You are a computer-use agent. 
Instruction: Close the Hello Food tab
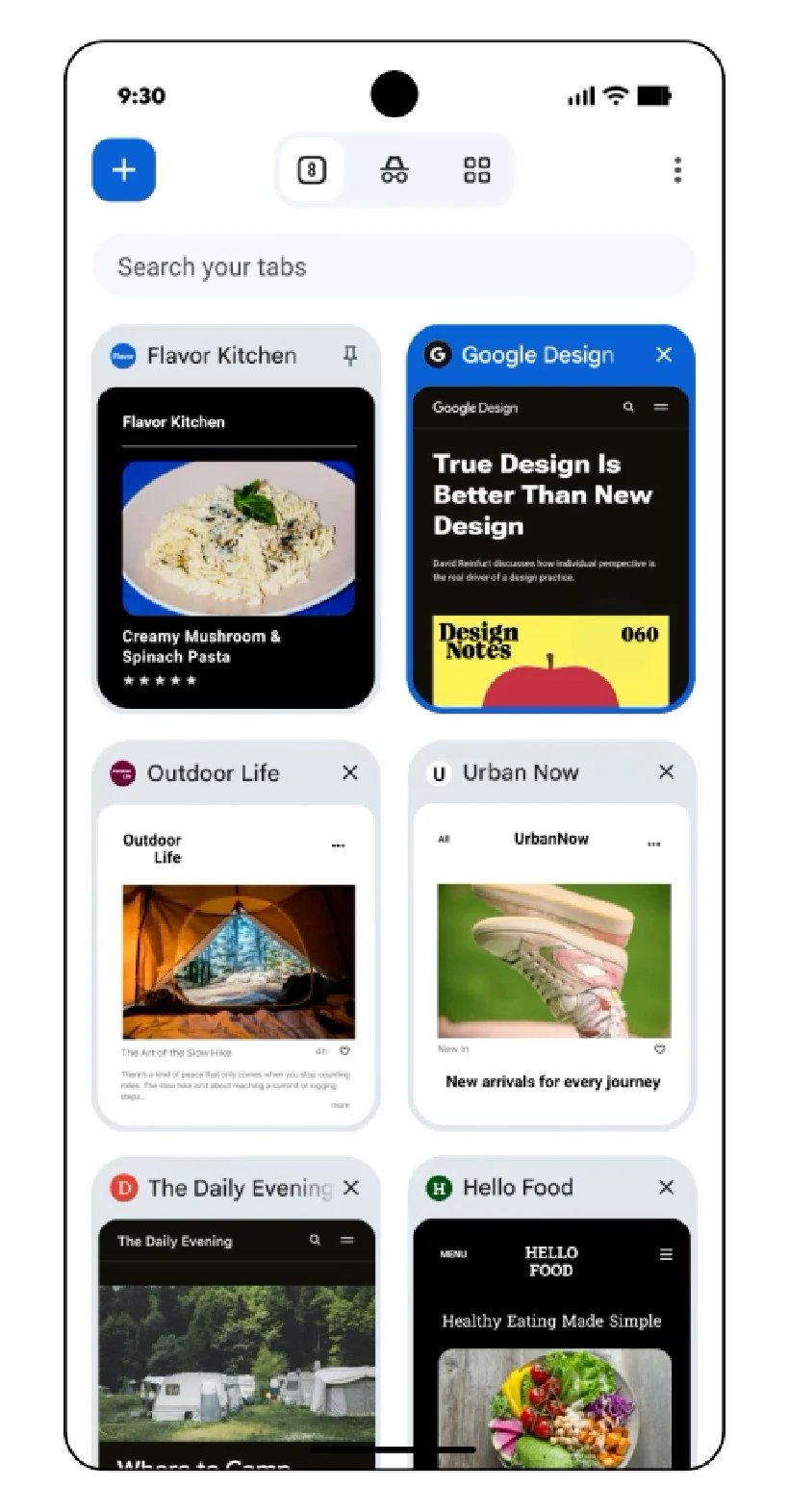tap(666, 1188)
